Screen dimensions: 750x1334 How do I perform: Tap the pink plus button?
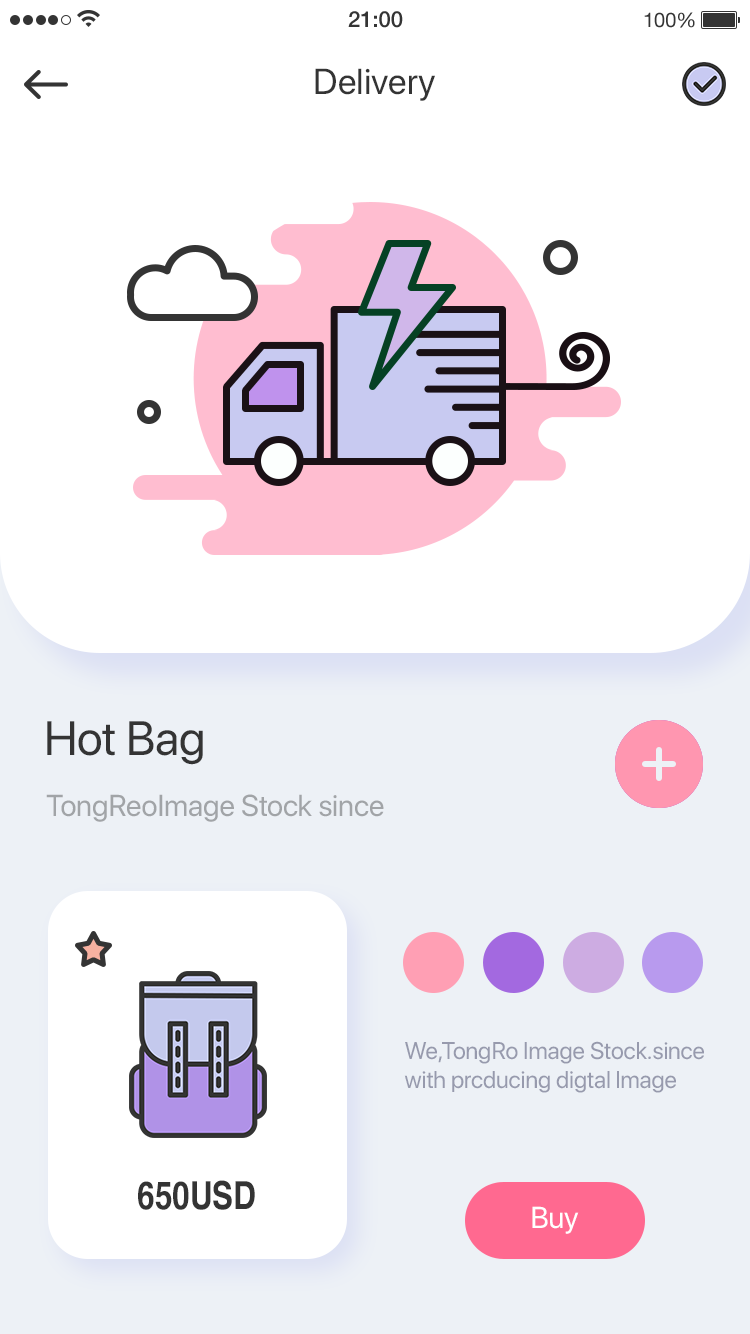click(x=659, y=764)
